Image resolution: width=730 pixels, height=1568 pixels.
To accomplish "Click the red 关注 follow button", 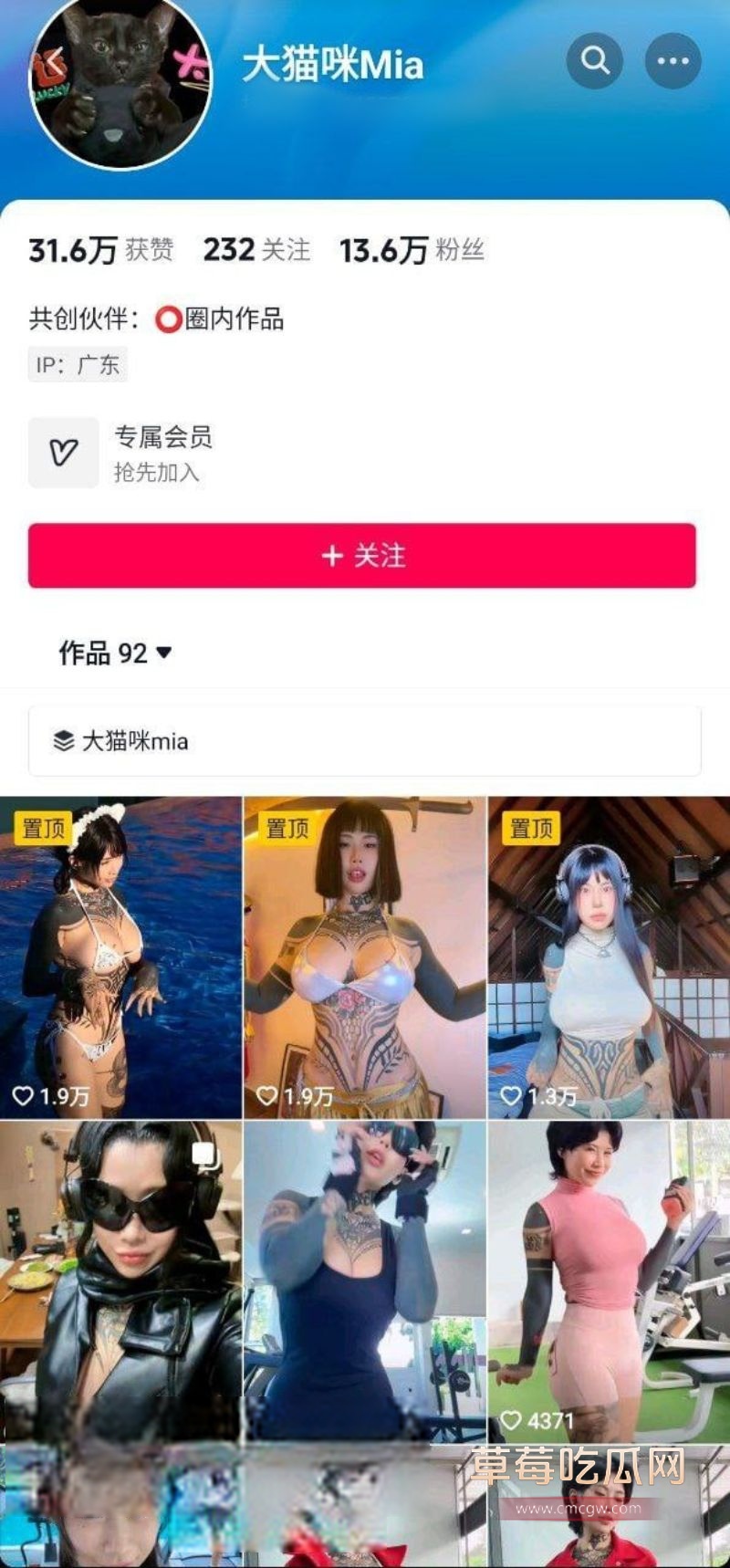I will 364,555.
